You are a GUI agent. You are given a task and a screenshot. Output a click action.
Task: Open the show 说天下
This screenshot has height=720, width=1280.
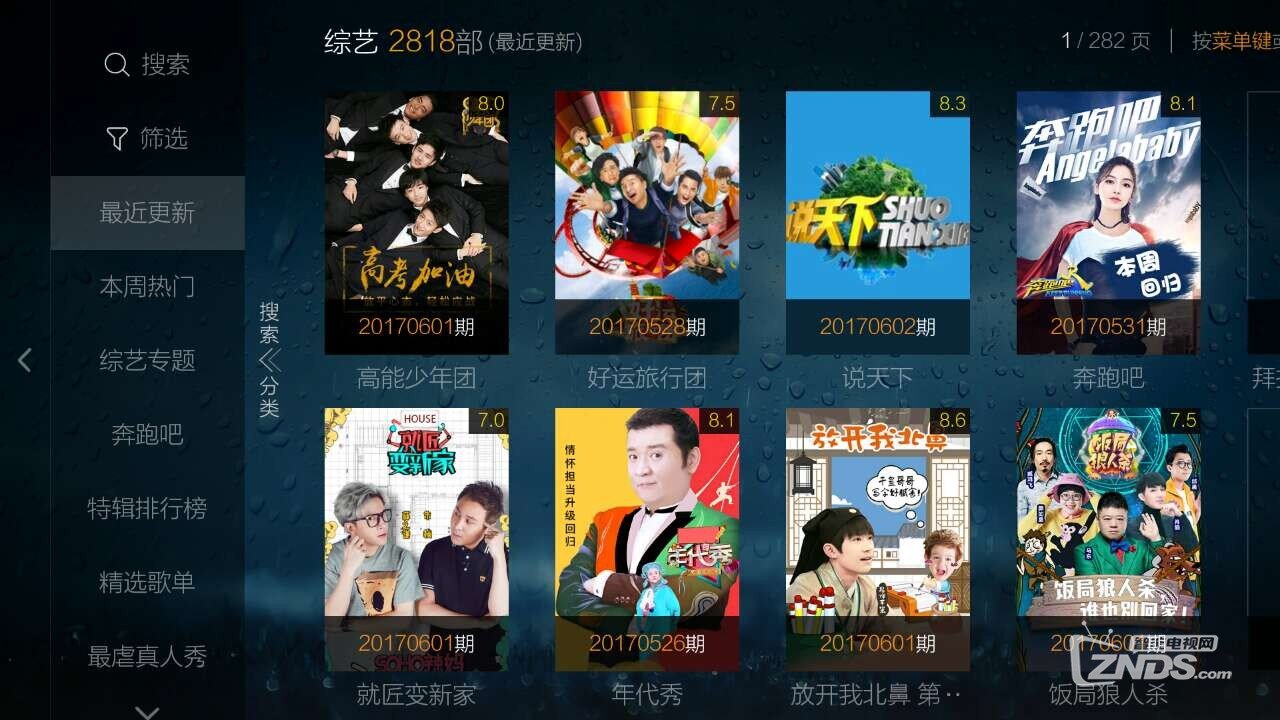(x=877, y=222)
